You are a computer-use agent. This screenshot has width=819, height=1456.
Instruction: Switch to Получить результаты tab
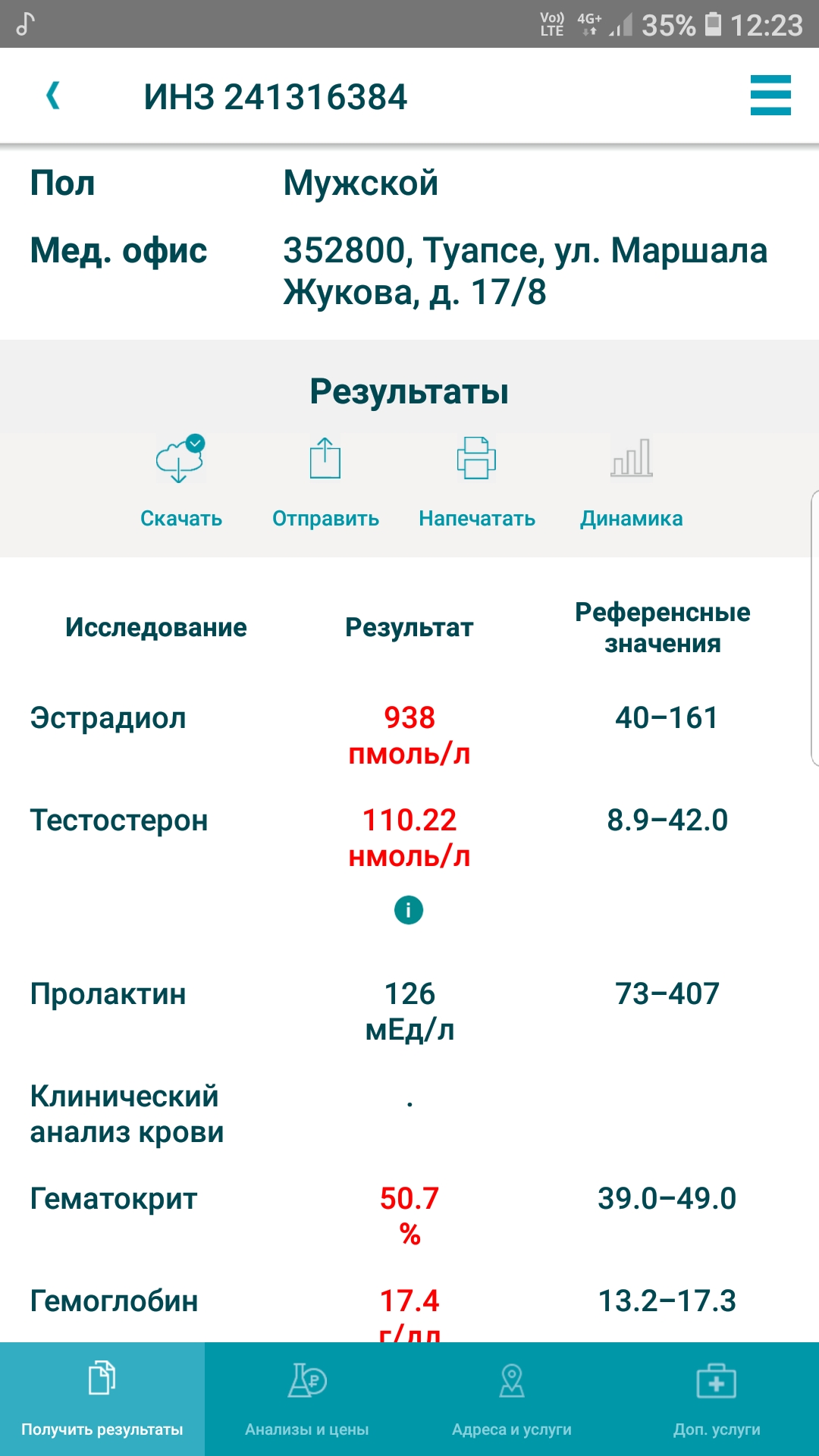(x=102, y=1399)
